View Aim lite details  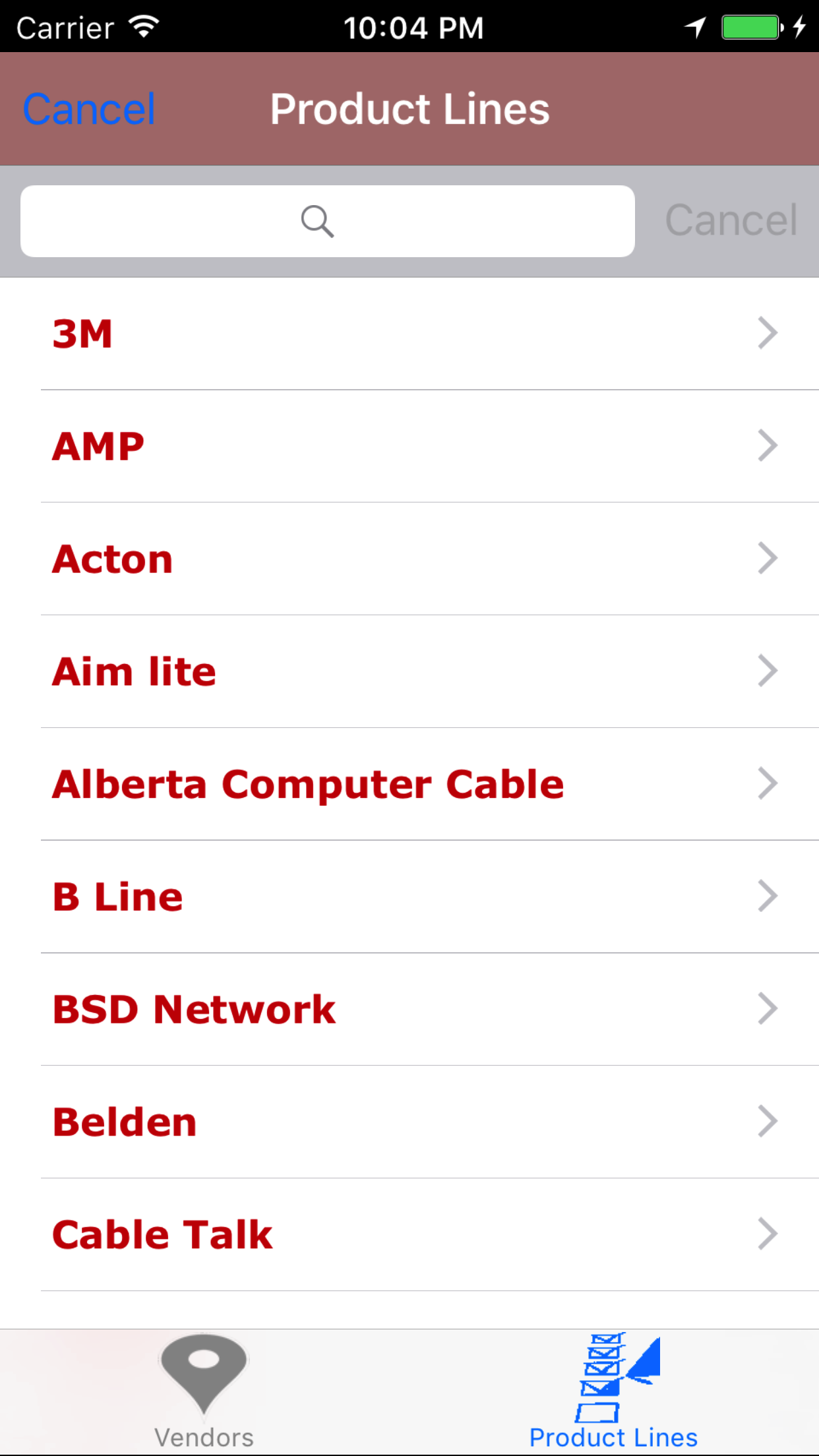(409, 672)
